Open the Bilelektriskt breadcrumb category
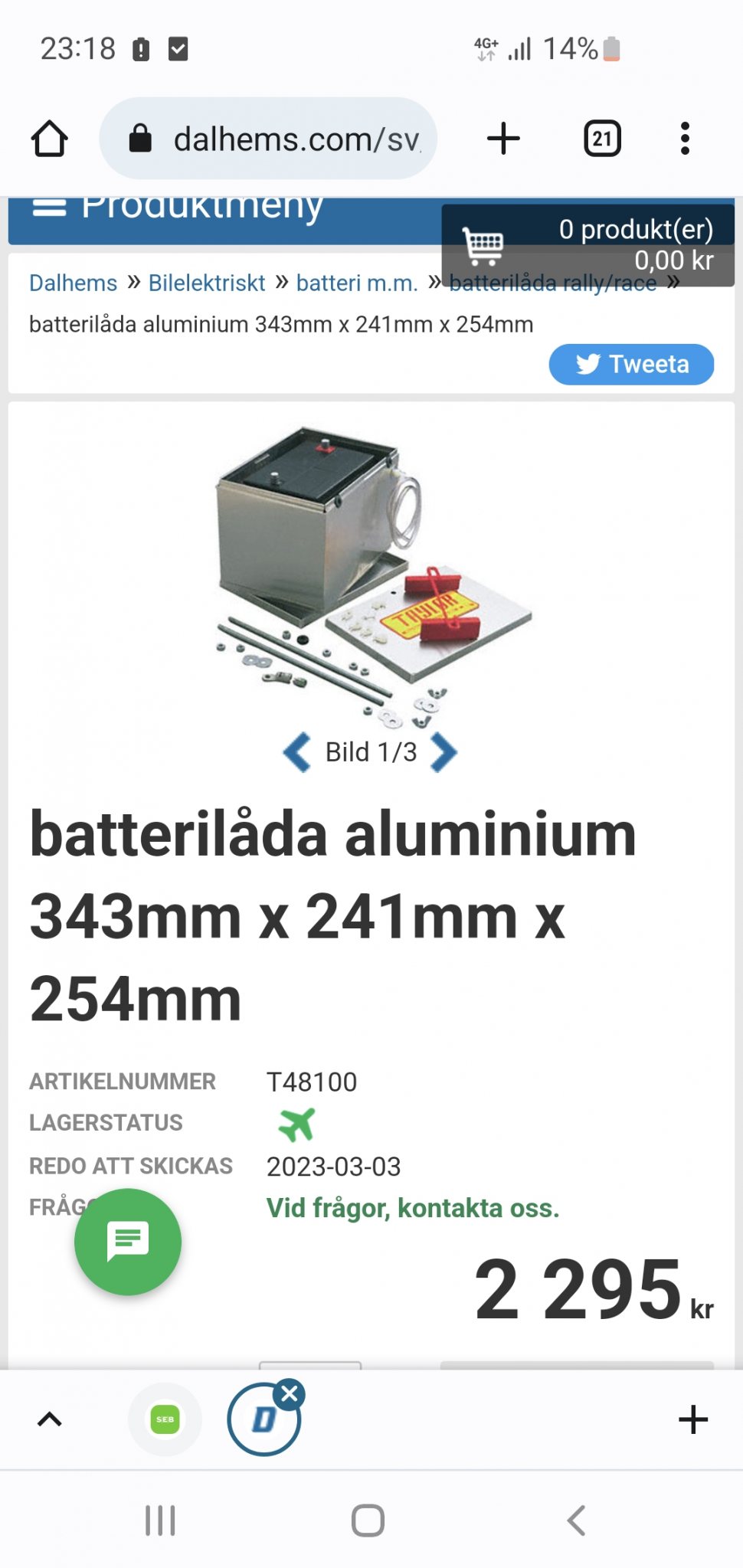 point(206,283)
